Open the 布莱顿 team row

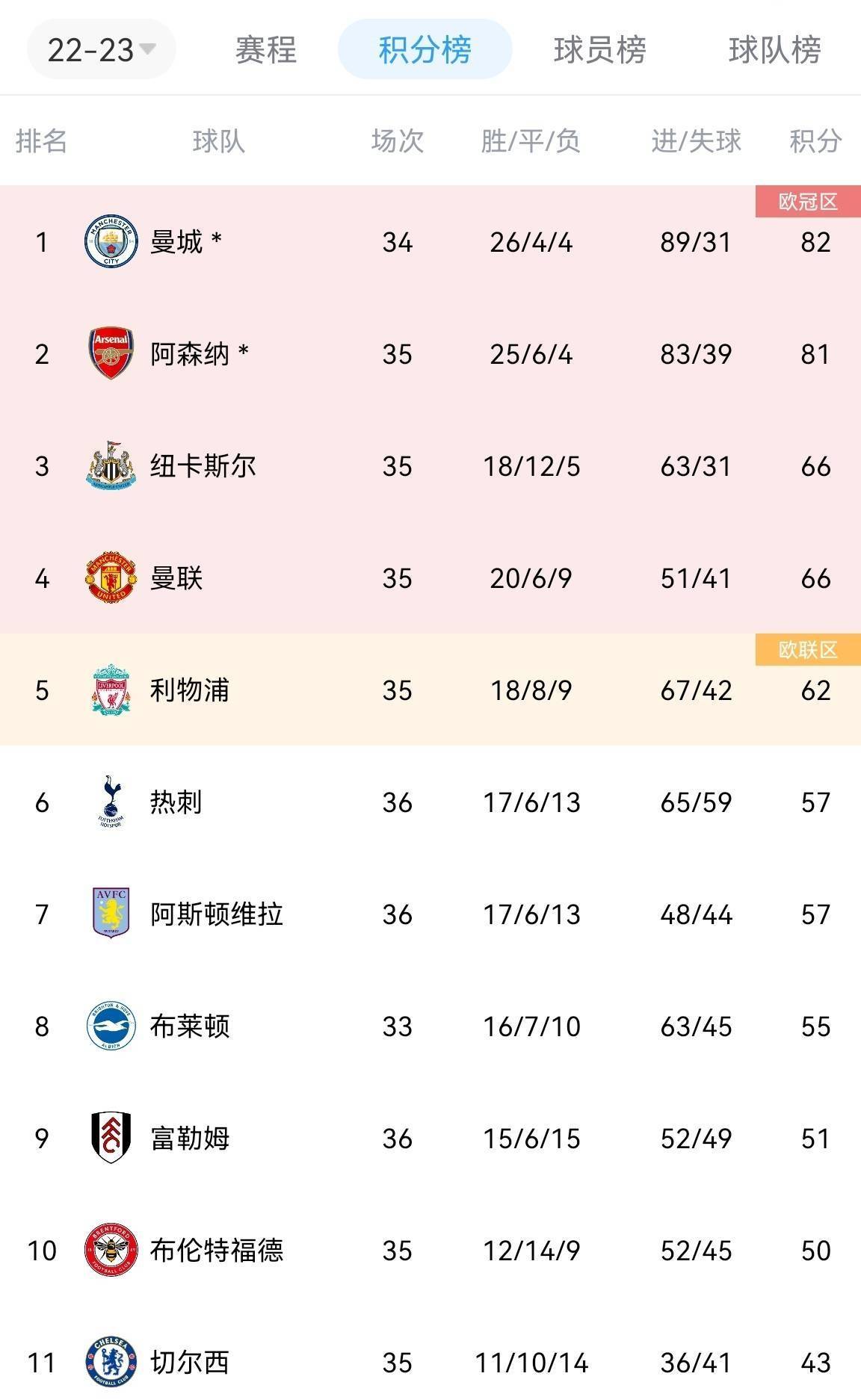coord(430,1026)
